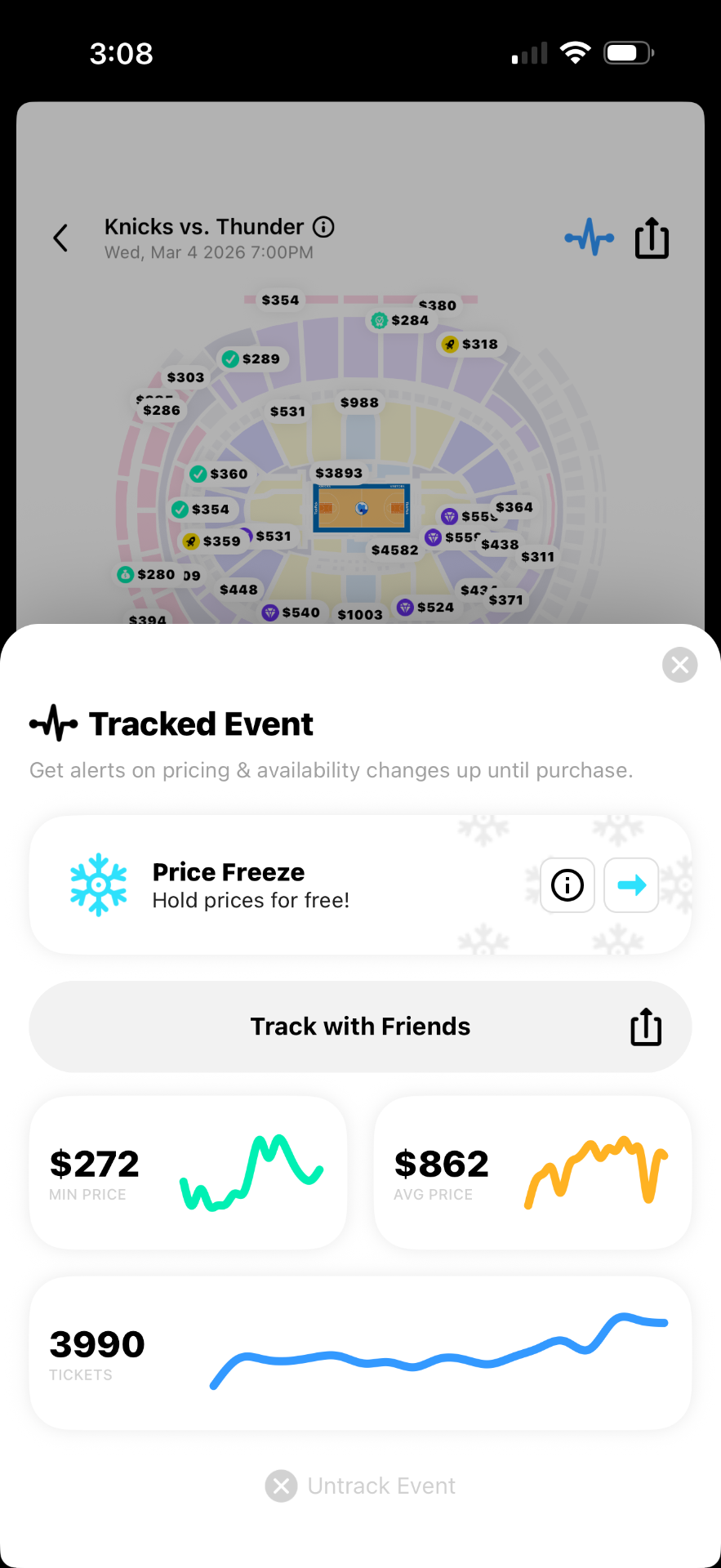Dismiss the Tracked Event sheet with X
This screenshot has width=721, height=1568.
coord(679,664)
